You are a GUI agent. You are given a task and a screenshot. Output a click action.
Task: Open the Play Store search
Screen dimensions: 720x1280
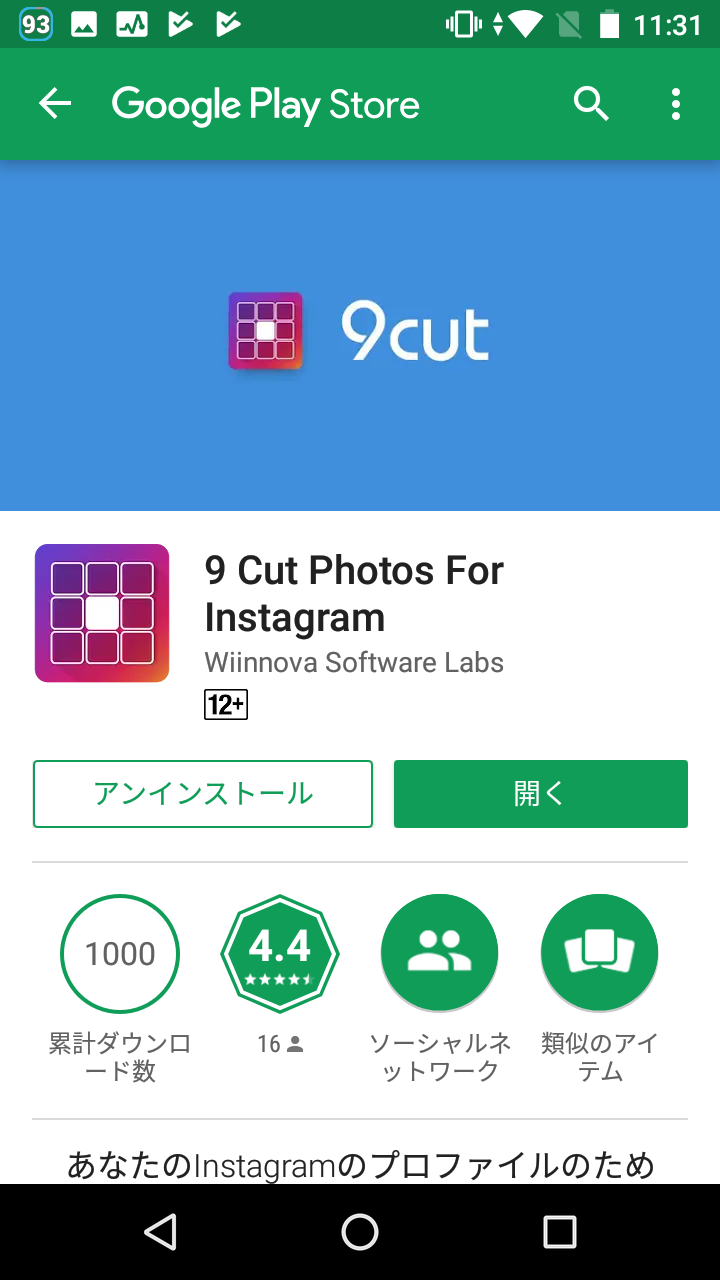(x=591, y=103)
